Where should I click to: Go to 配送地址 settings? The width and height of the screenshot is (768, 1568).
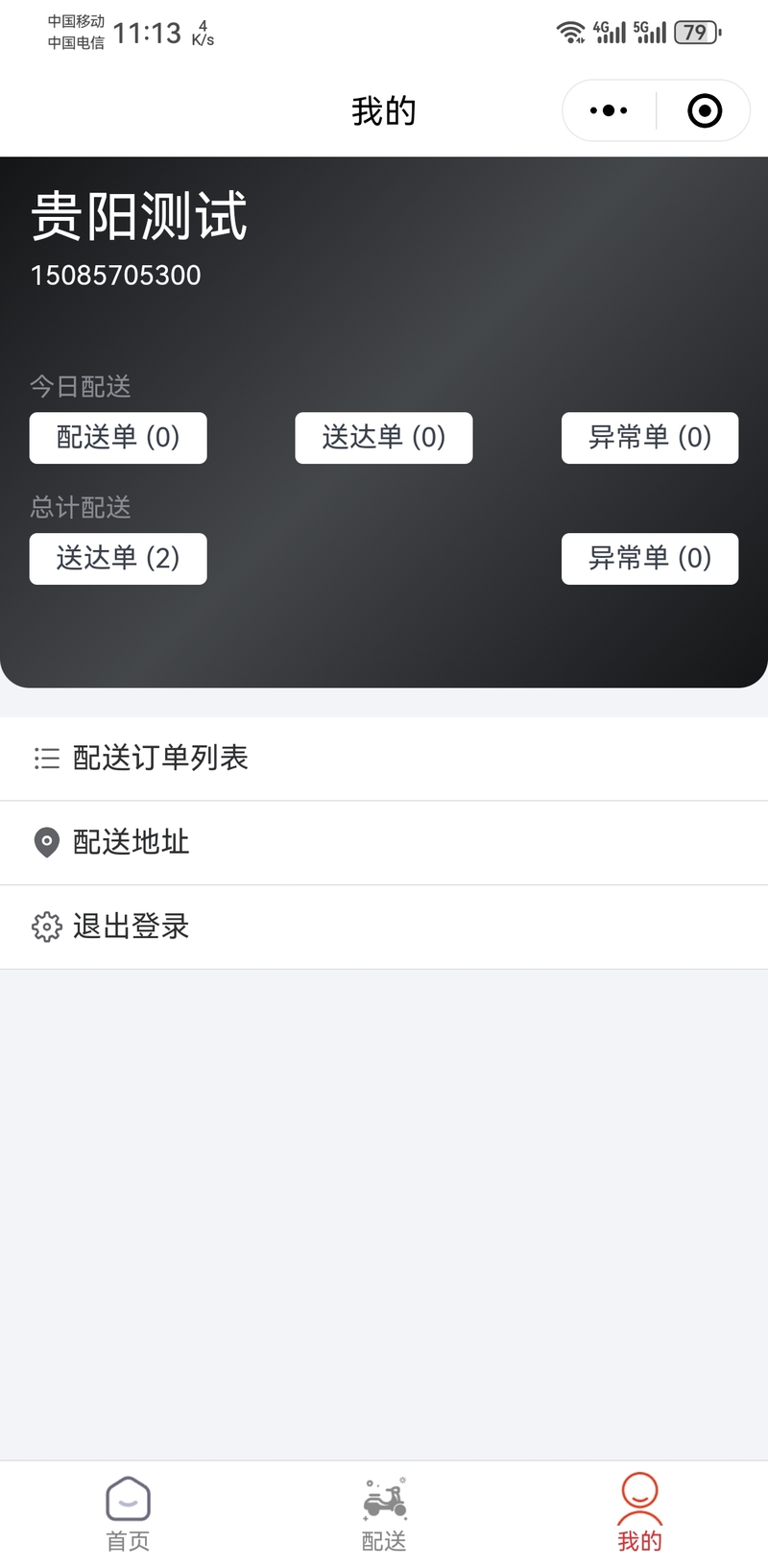coord(384,842)
